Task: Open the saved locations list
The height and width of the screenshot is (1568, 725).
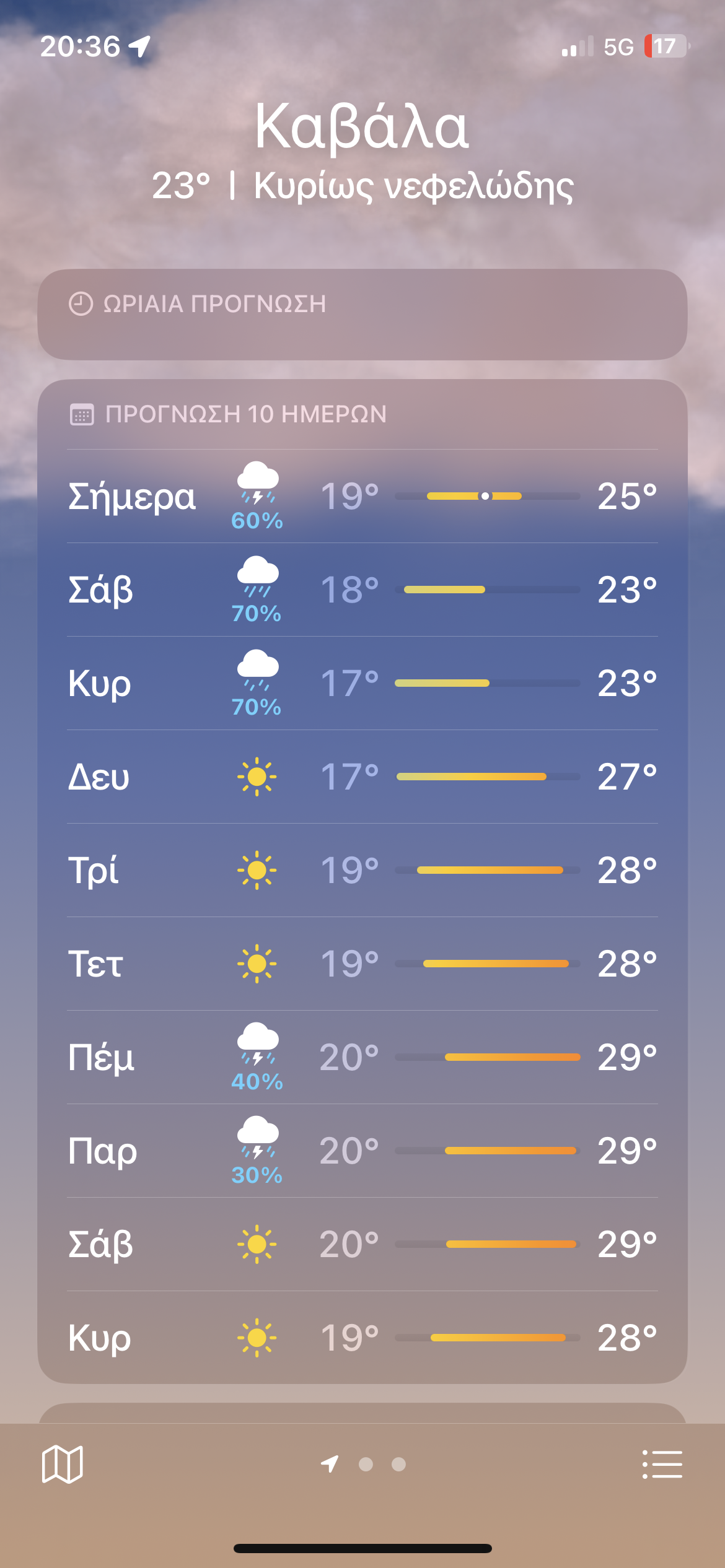Action: tap(662, 1464)
